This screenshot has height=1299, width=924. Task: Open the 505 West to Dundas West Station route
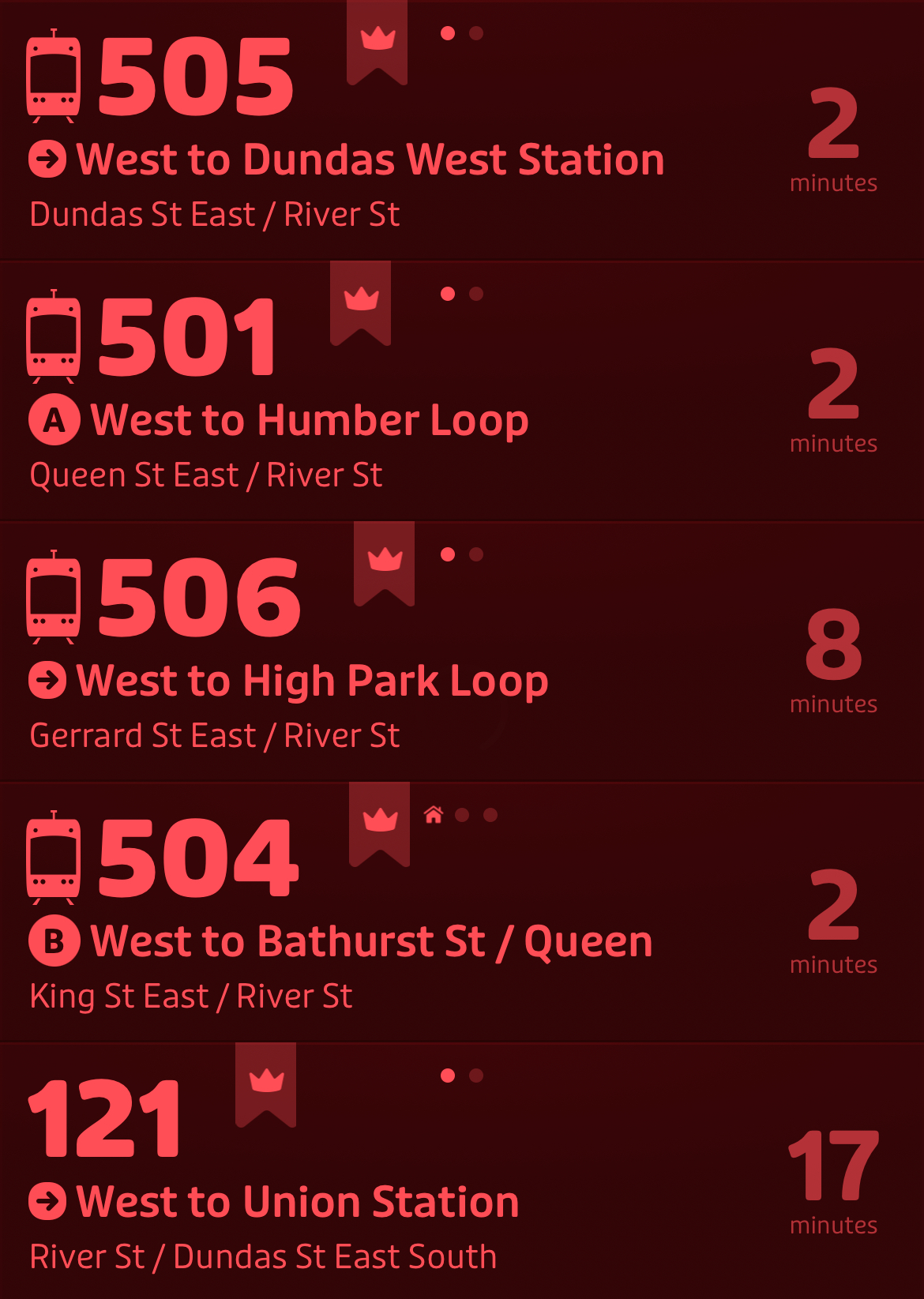[x=370, y=160]
